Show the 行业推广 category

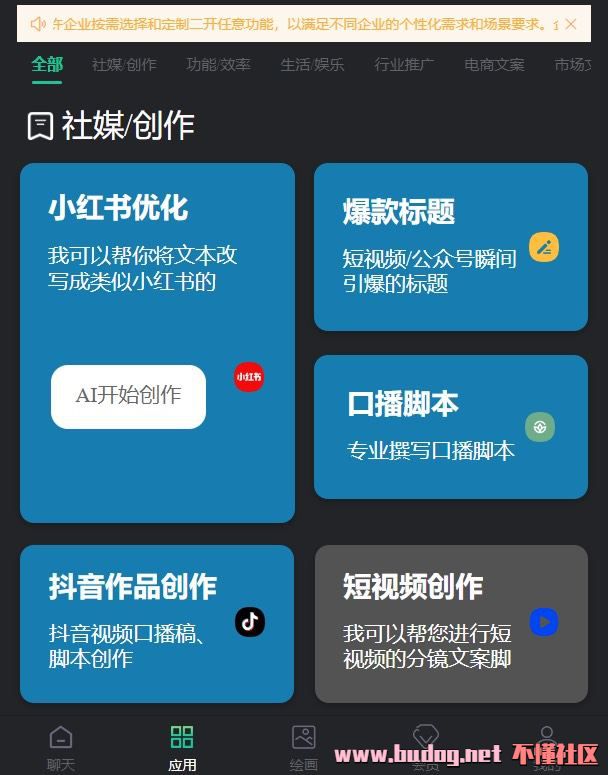pyautogui.click(x=404, y=65)
